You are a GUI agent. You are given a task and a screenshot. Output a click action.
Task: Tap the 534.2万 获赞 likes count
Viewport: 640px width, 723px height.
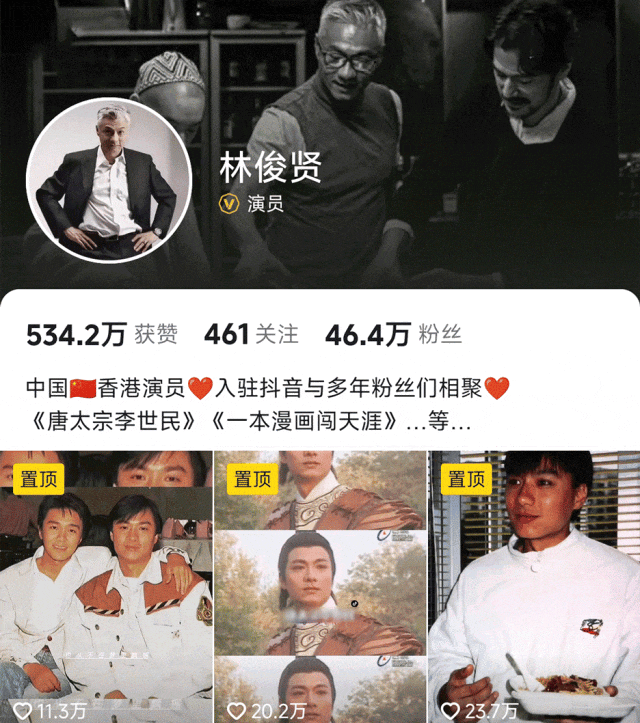[103, 334]
